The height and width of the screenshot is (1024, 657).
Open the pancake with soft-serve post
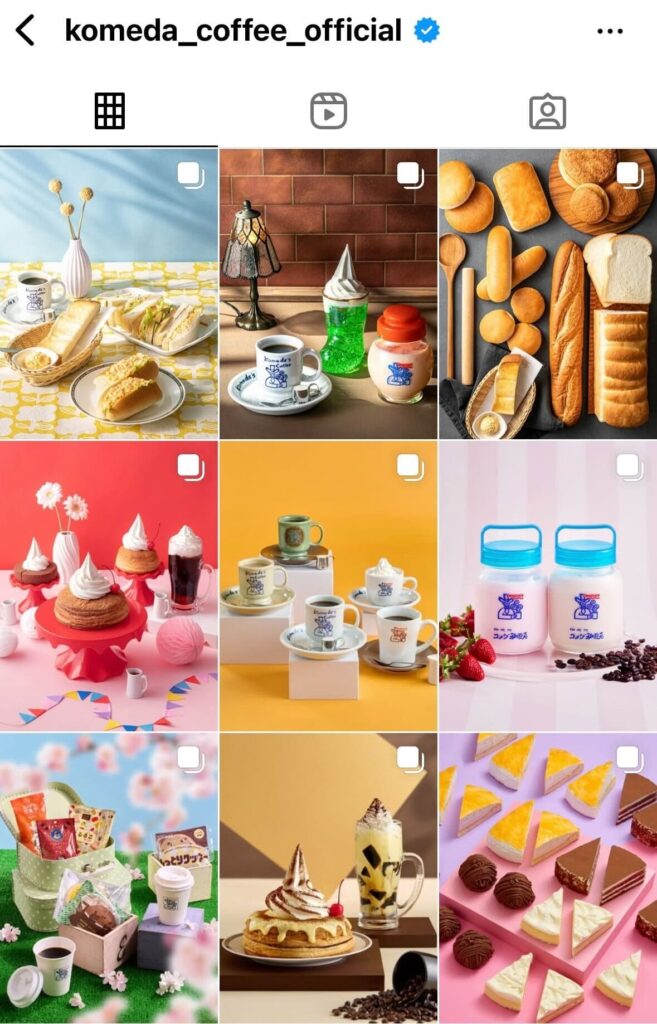[328, 878]
